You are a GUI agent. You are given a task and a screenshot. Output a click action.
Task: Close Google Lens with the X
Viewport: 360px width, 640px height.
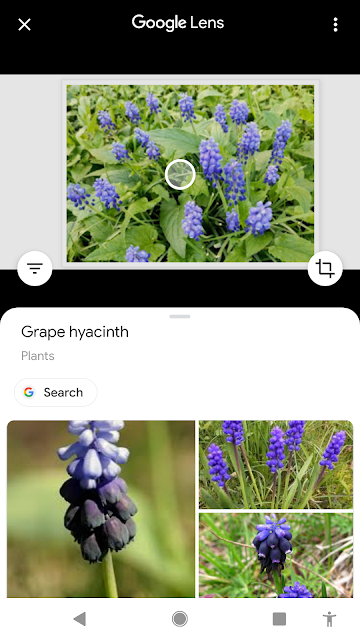coord(24,24)
